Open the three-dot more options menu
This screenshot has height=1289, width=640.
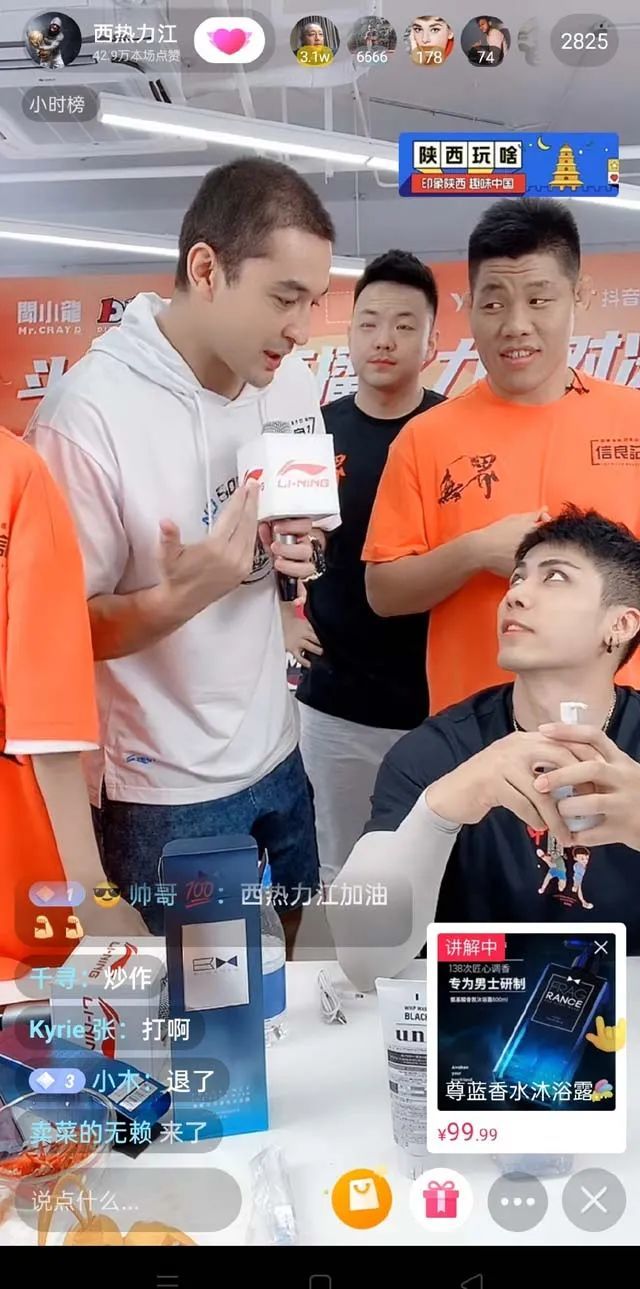pyautogui.click(x=517, y=1199)
